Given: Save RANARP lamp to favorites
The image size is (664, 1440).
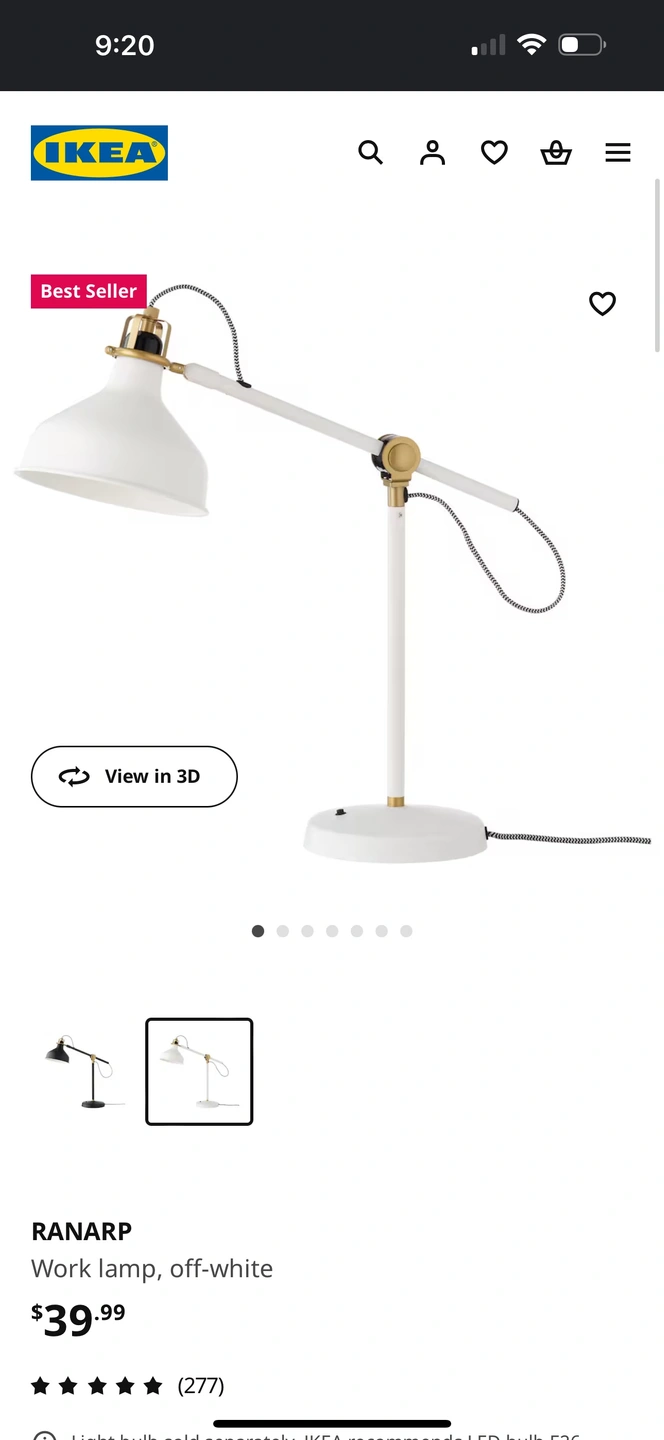Looking at the screenshot, I should point(602,303).
